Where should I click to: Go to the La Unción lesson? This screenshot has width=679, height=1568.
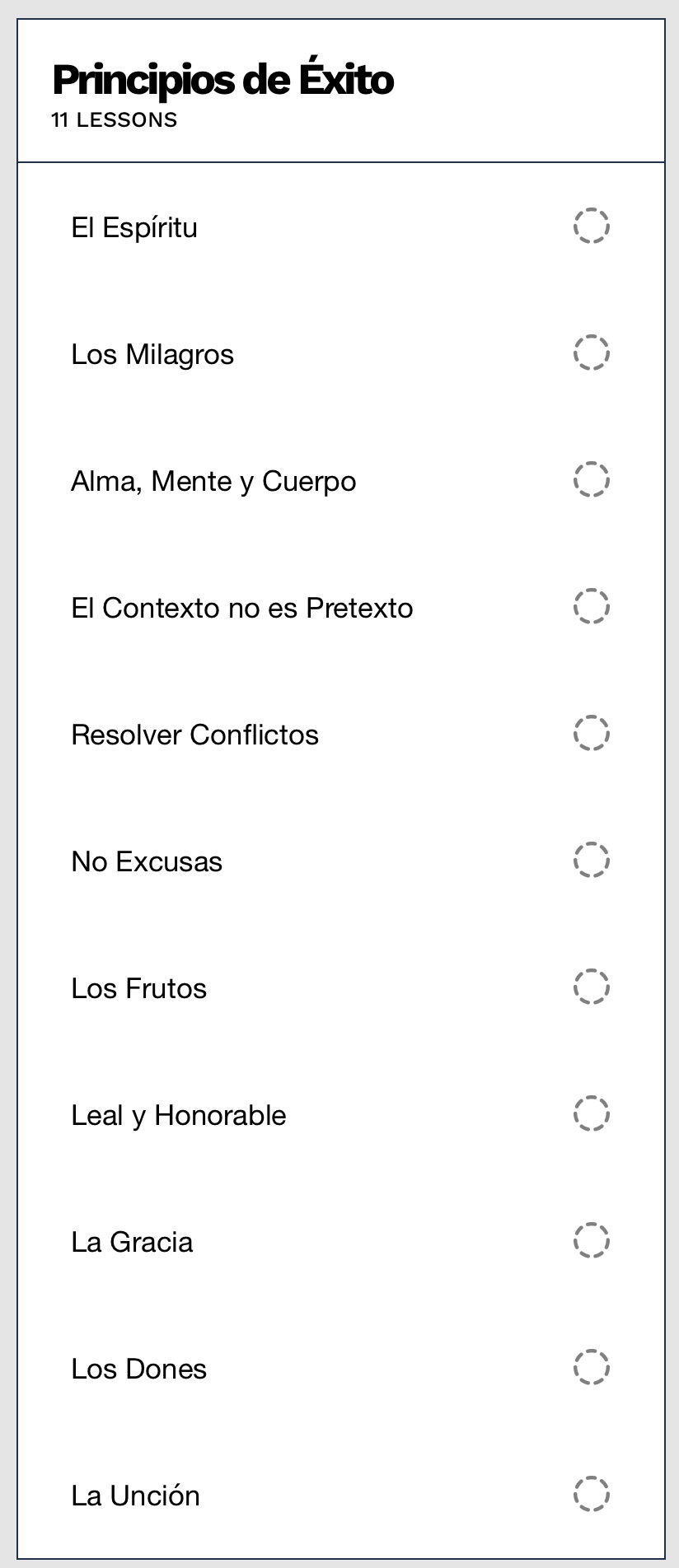point(135,1496)
